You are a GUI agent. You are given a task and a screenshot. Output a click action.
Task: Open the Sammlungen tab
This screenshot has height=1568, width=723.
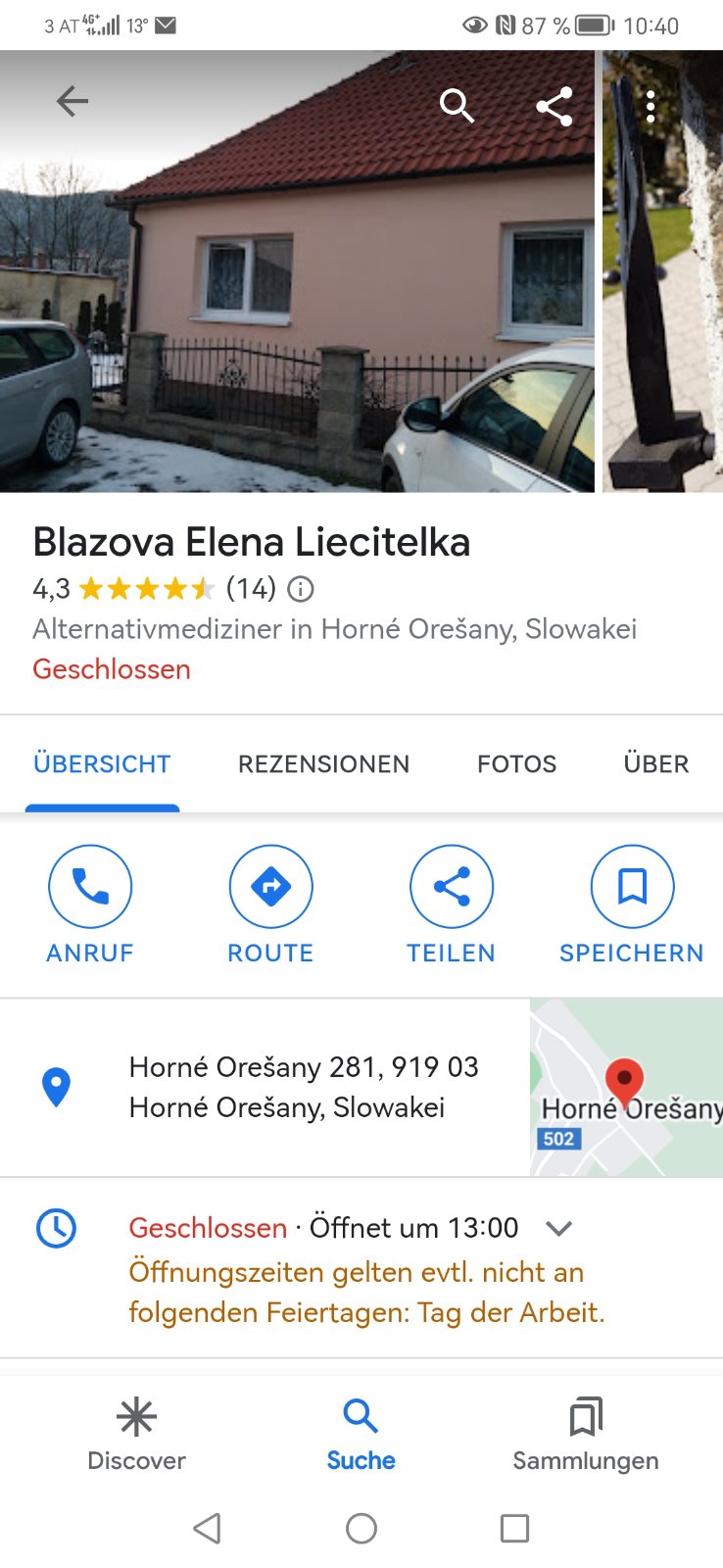coord(585,1436)
